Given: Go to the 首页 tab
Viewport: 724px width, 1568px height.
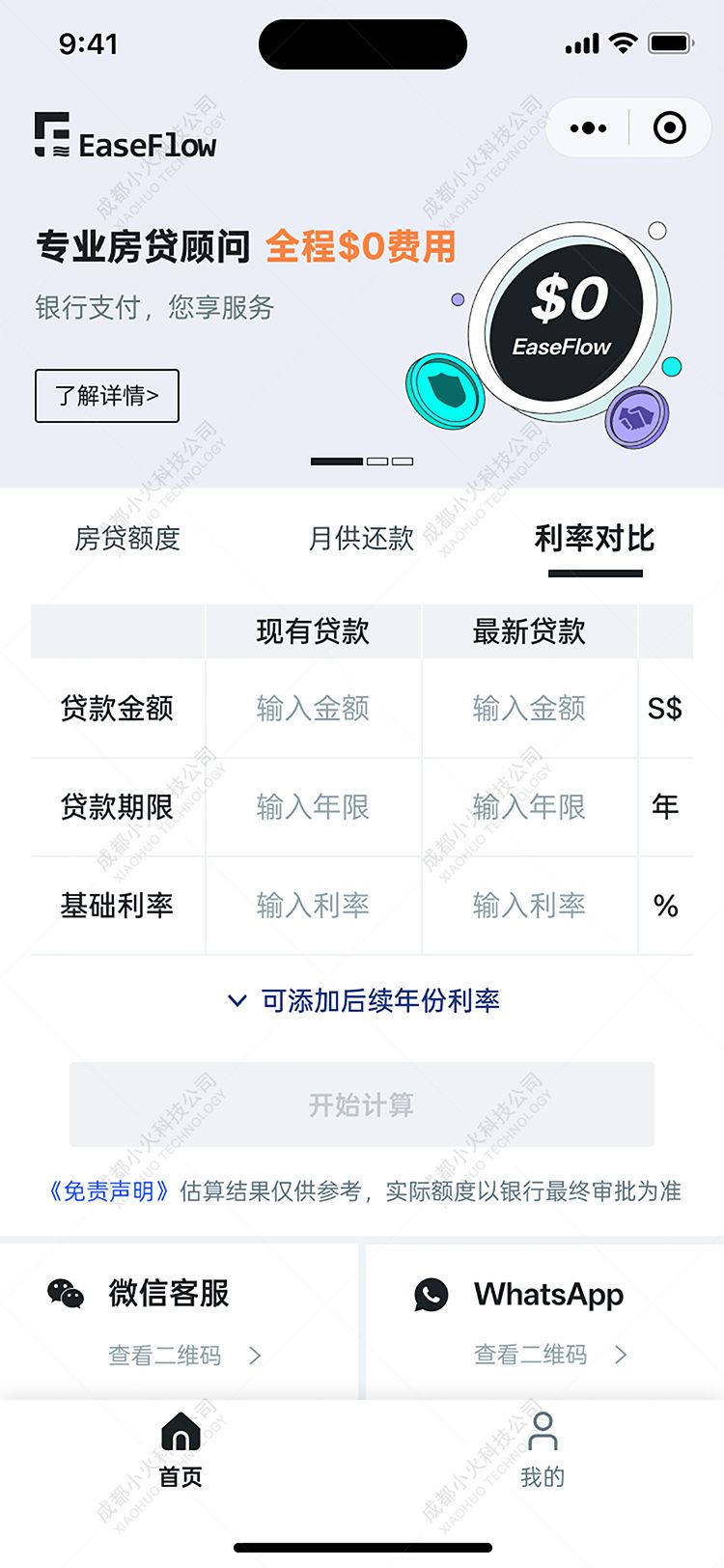Looking at the screenshot, I should tap(181, 1450).
